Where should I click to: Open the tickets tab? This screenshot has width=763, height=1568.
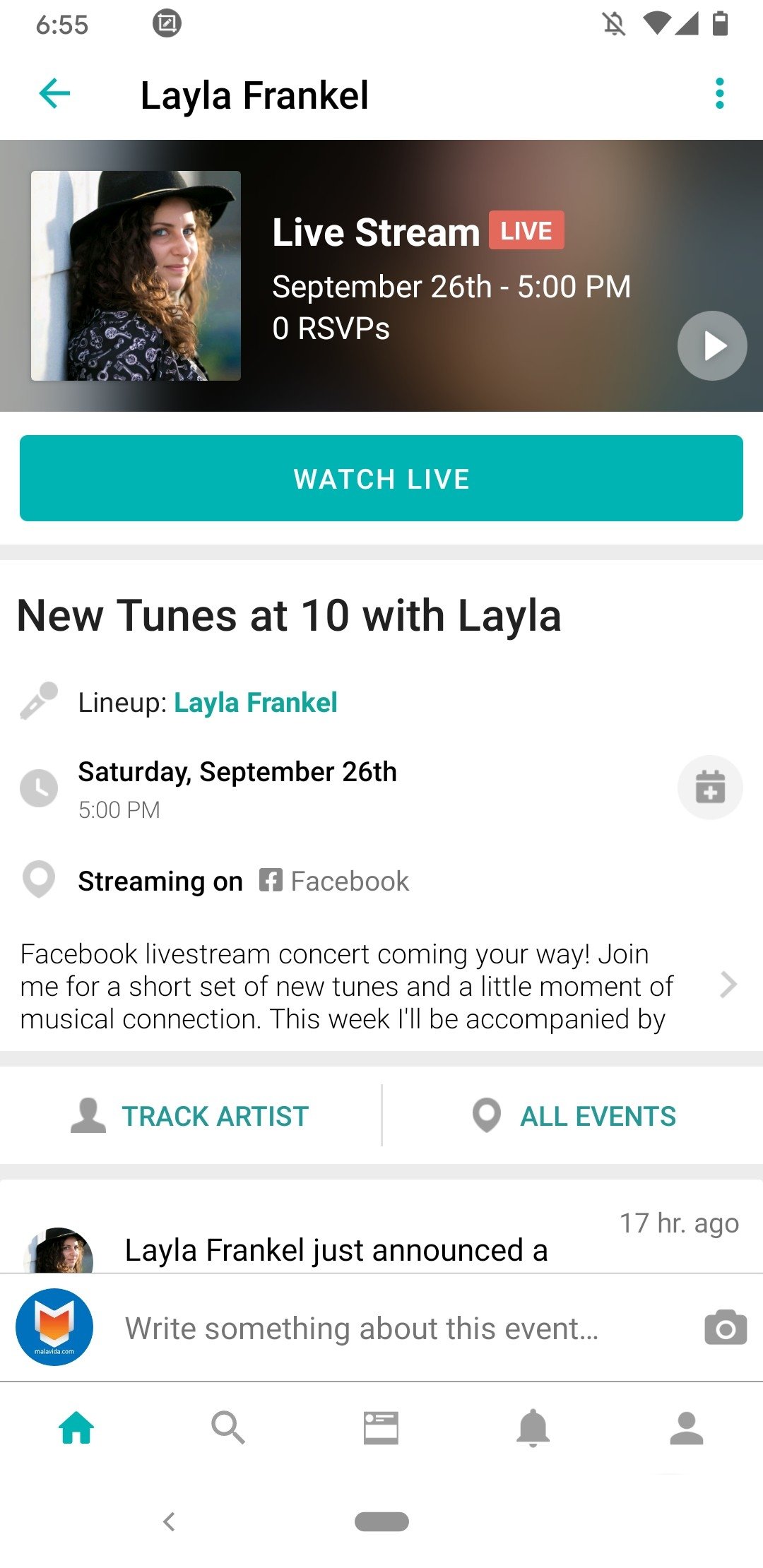(381, 1428)
